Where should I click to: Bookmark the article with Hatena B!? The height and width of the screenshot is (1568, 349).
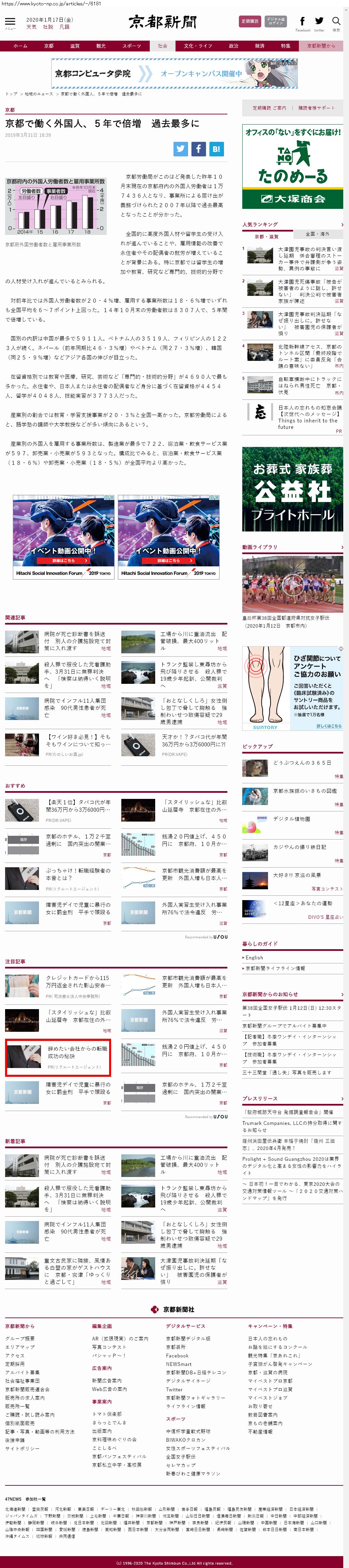[x=216, y=149]
